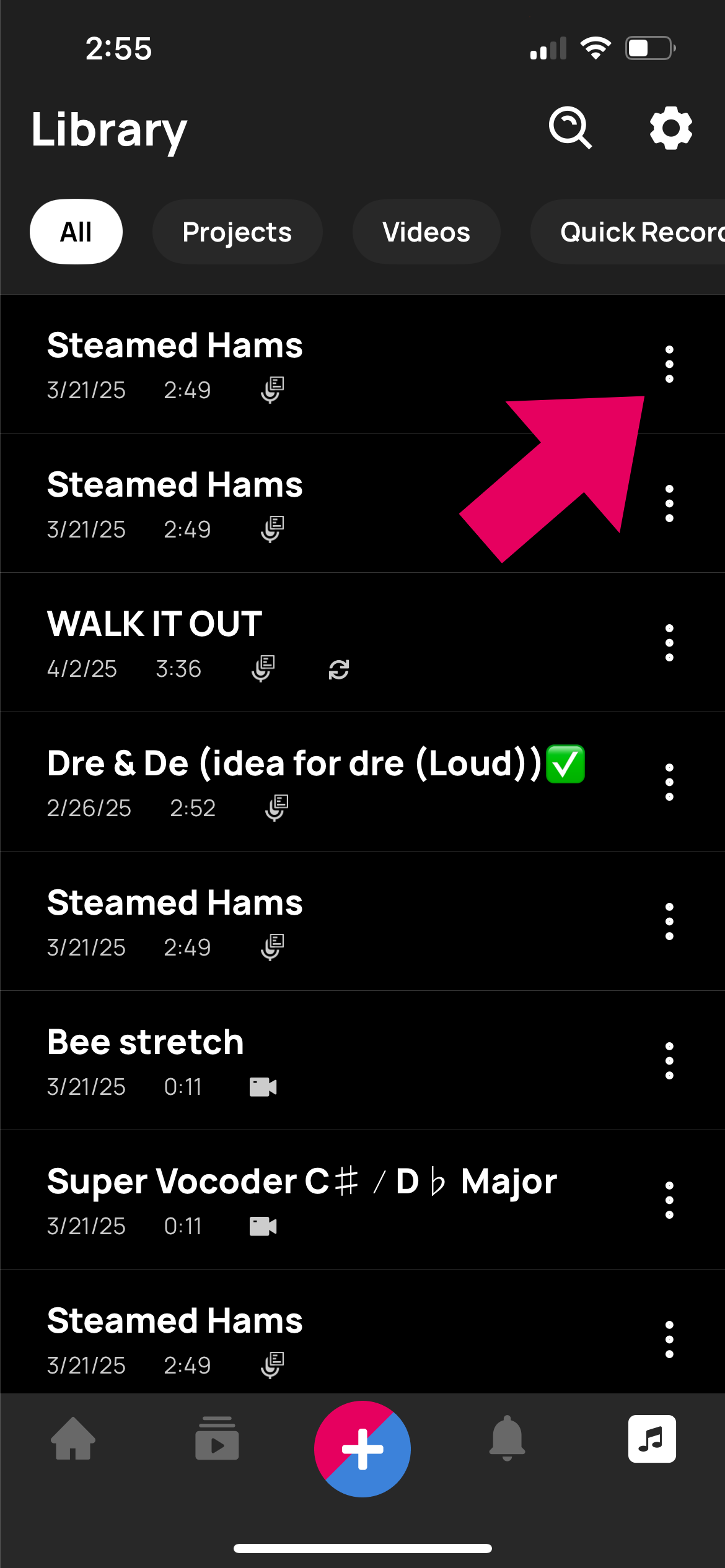This screenshot has height=1568, width=725.
Task: Open the notifications bell tab
Action: point(507,1438)
